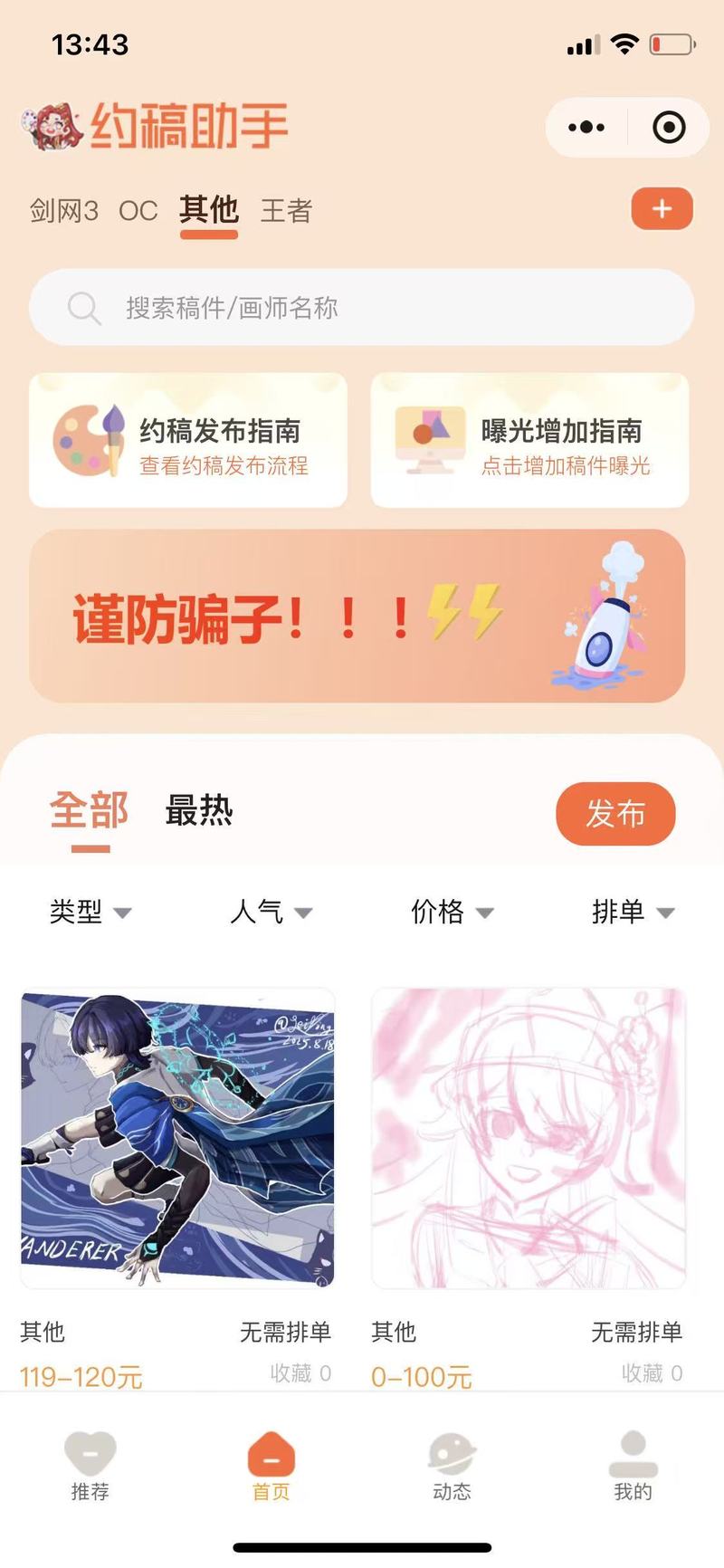Open the 0-100元 pink sketch listing
This screenshot has width=724, height=1568.
529,1139
